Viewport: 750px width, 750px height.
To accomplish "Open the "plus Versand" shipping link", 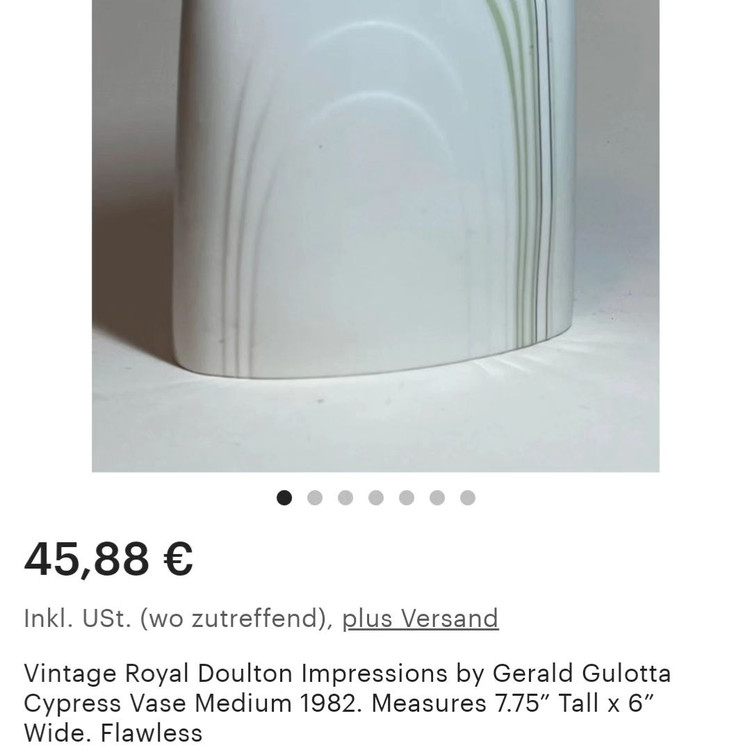I will click(x=420, y=618).
